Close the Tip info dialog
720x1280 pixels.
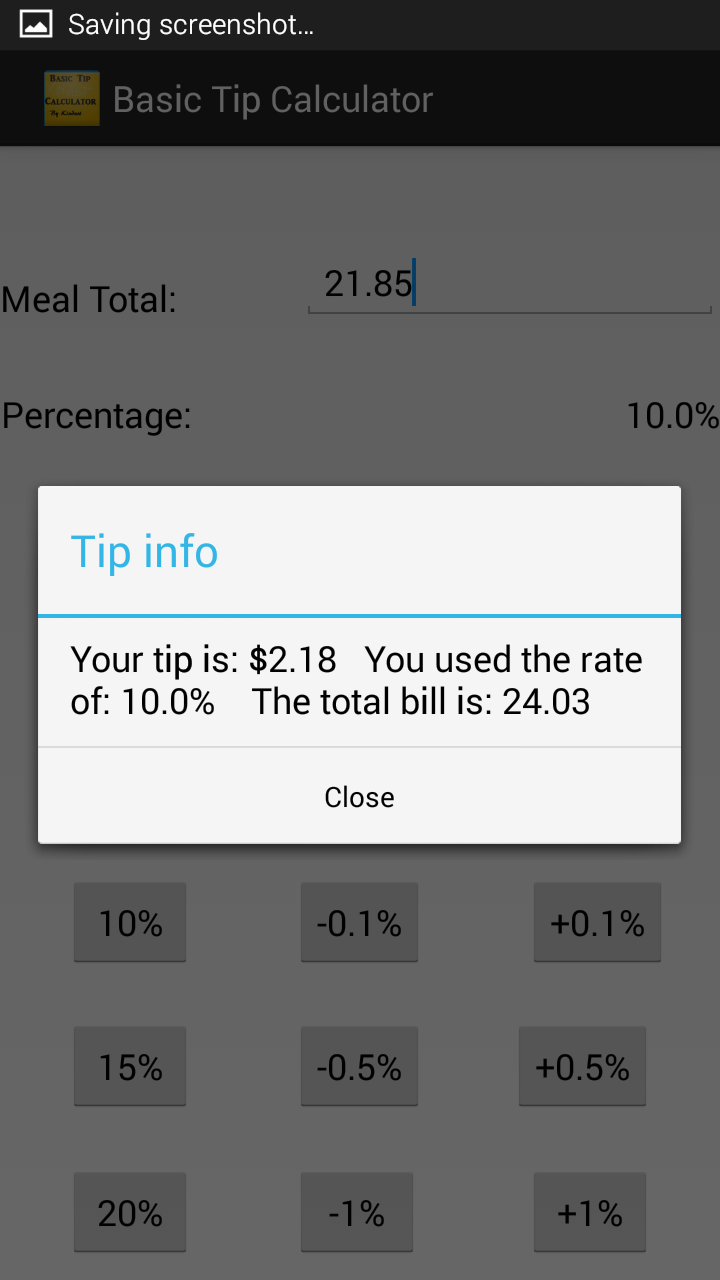click(x=358, y=797)
